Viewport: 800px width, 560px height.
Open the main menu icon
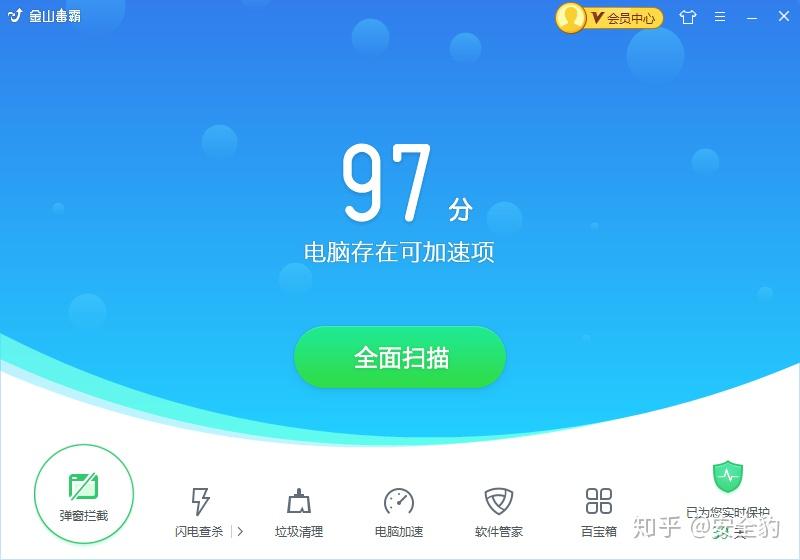(x=720, y=17)
